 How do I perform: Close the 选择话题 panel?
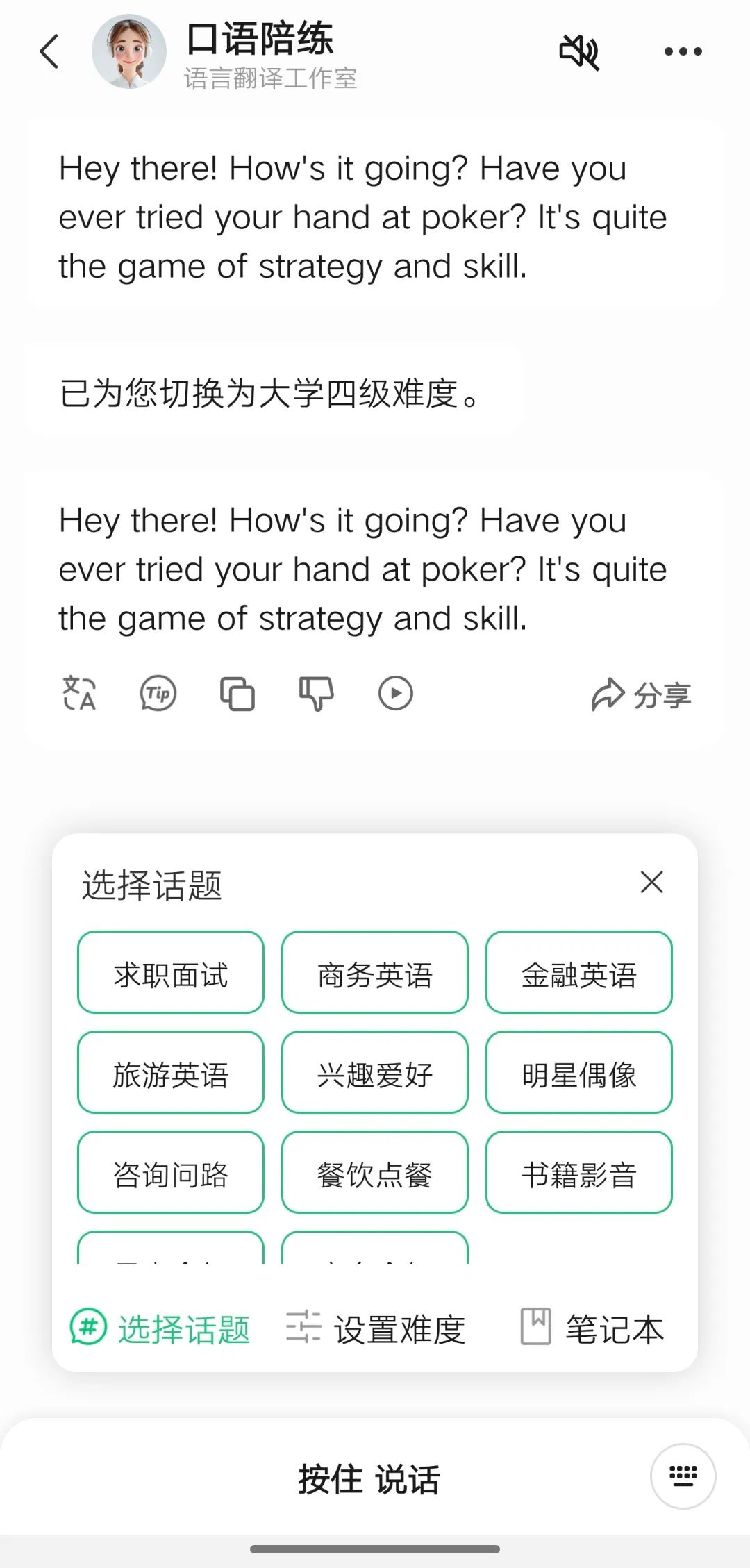651,883
